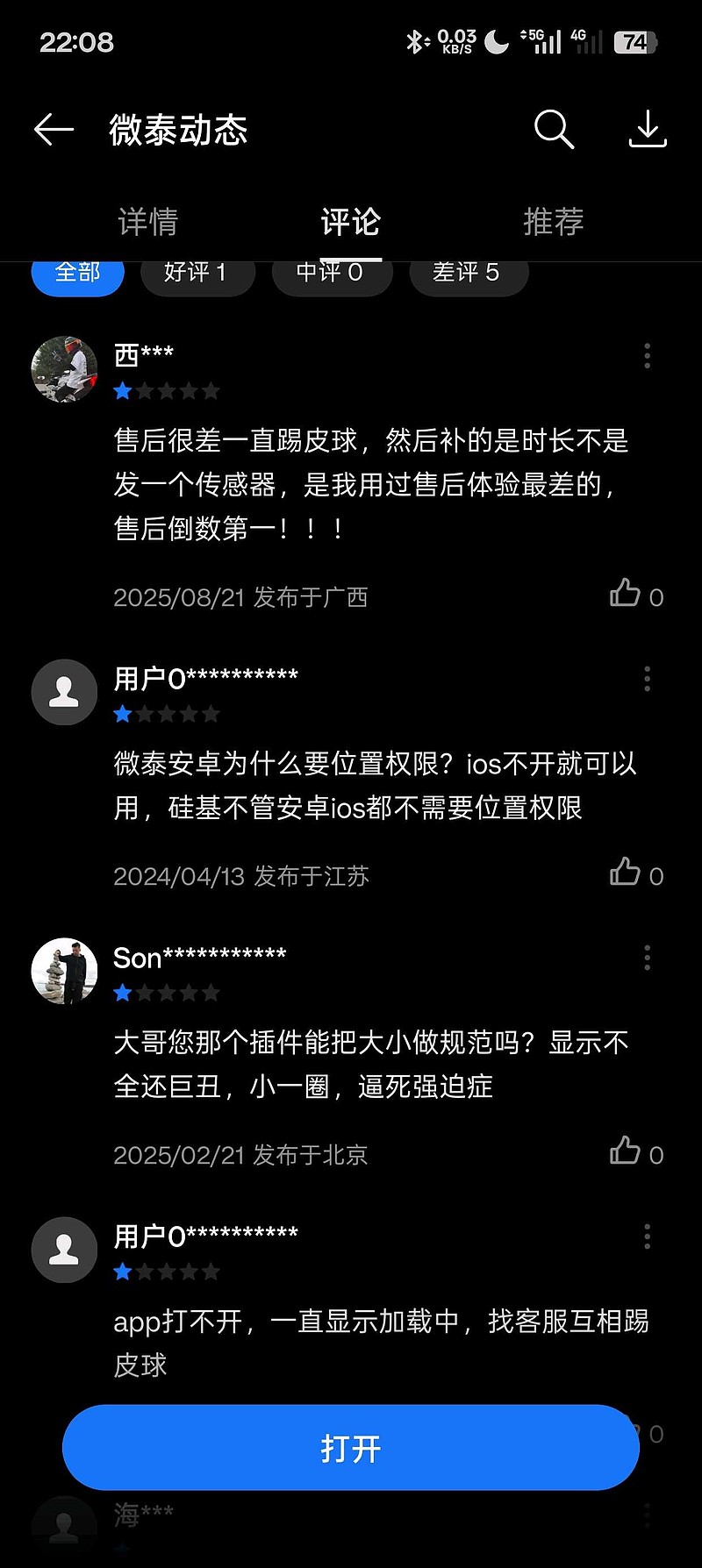Open search with the magnifier icon
The image size is (702, 1568).
click(555, 130)
